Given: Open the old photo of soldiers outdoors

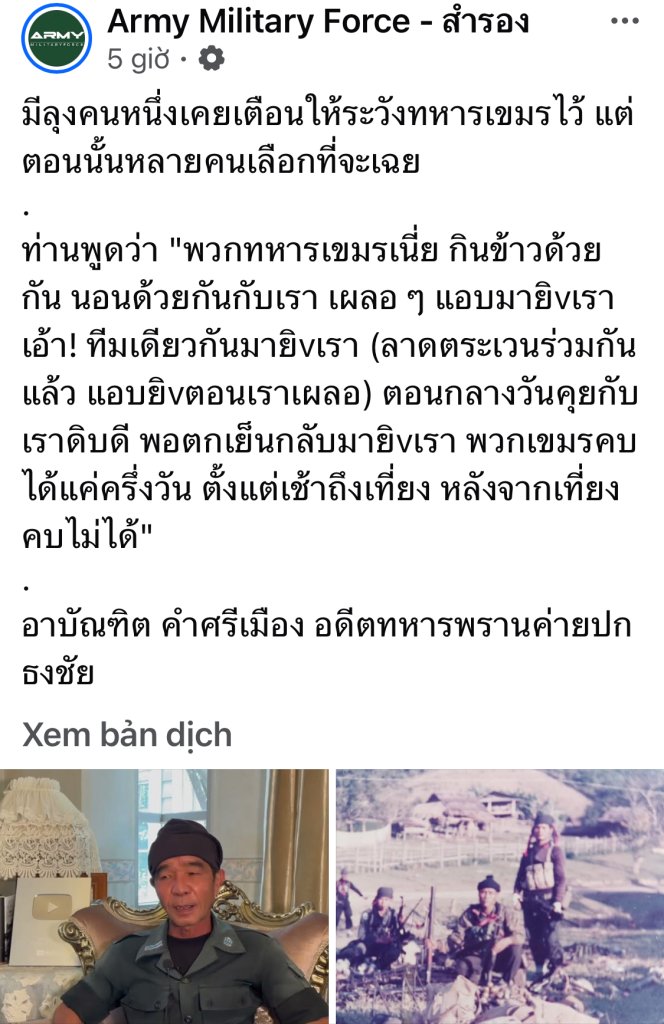Looking at the screenshot, I should [499, 896].
